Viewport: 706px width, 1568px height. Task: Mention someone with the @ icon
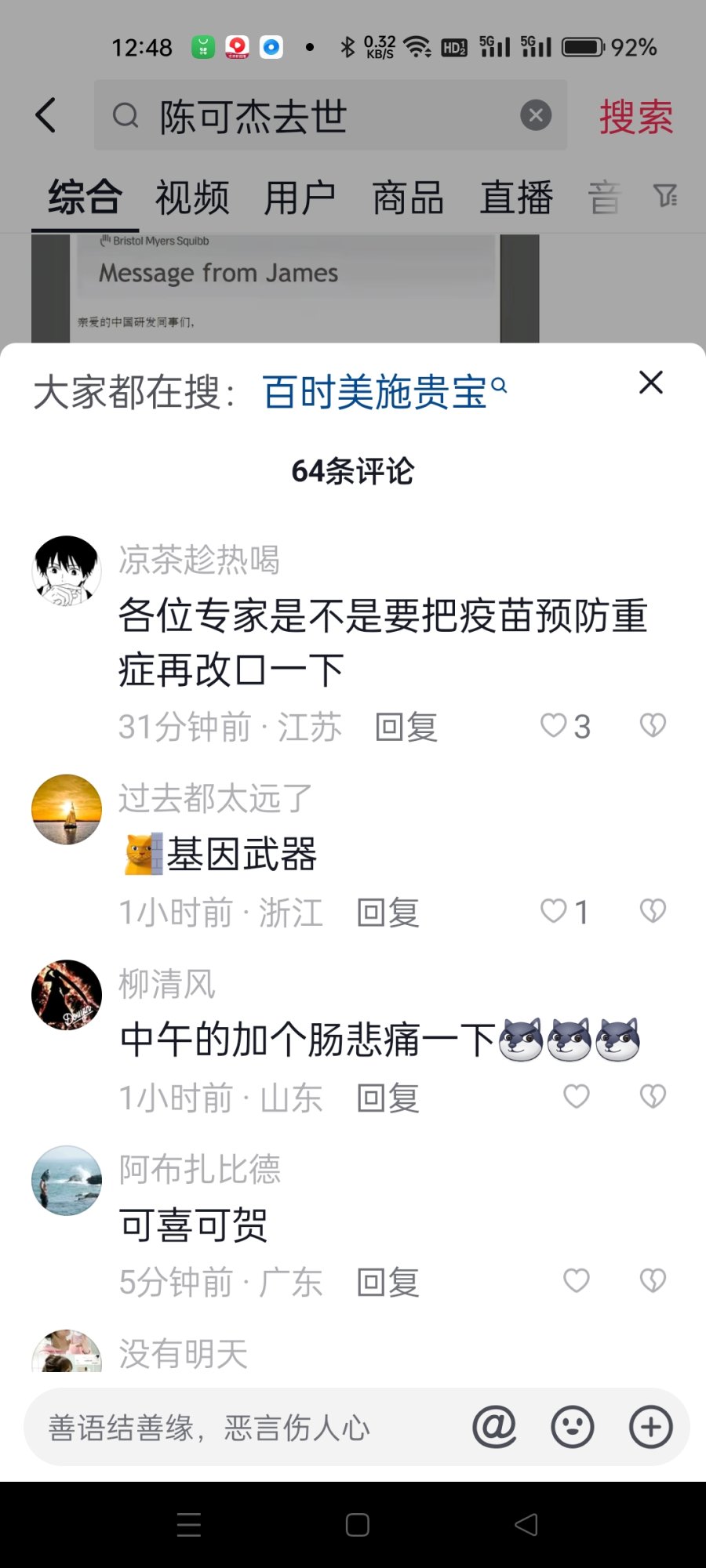click(x=494, y=1427)
